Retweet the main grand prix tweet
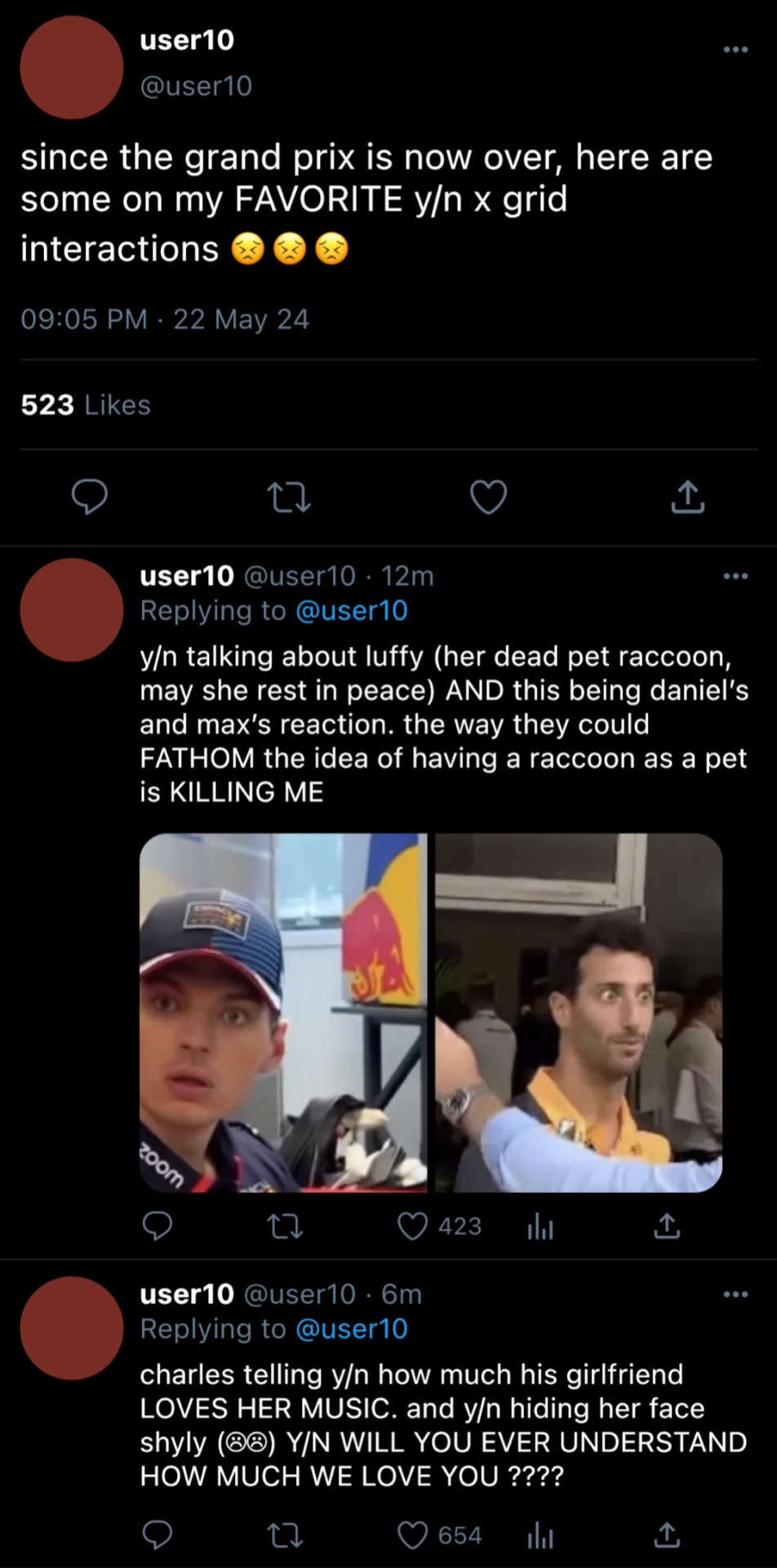This screenshot has height=1568, width=777. tap(289, 497)
